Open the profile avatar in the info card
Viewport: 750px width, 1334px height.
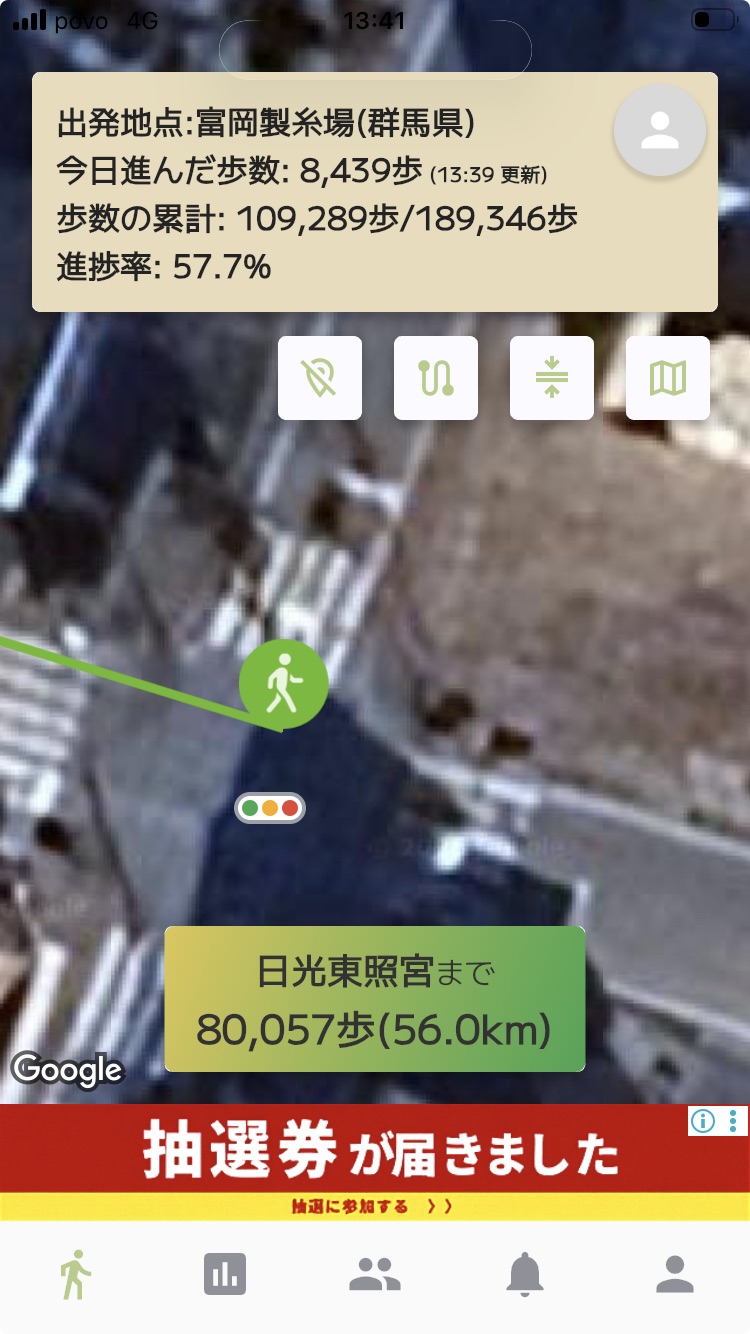660,131
